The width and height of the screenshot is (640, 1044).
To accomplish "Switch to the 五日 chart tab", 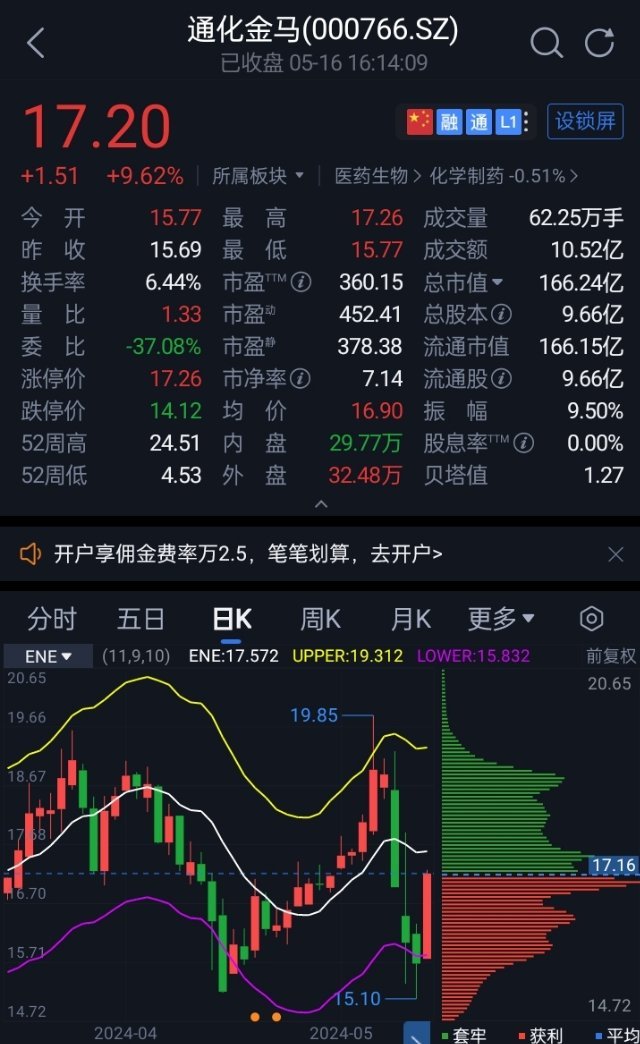I will pos(141,619).
